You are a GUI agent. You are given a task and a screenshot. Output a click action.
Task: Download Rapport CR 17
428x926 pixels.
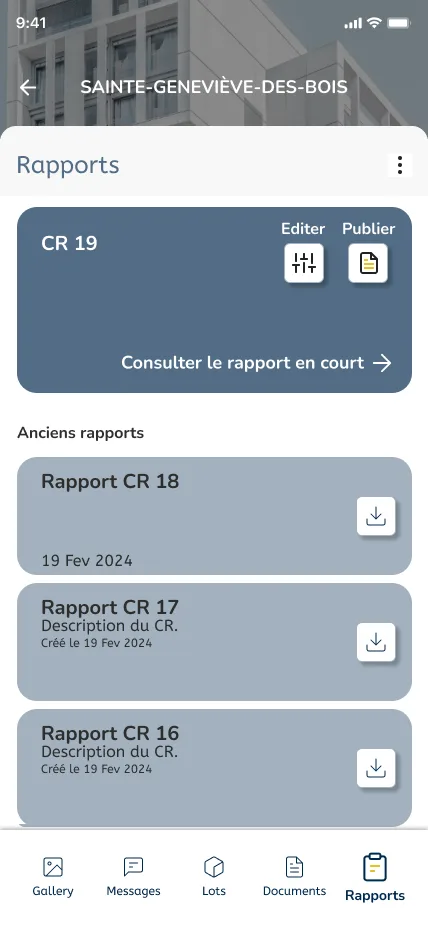click(x=376, y=642)
